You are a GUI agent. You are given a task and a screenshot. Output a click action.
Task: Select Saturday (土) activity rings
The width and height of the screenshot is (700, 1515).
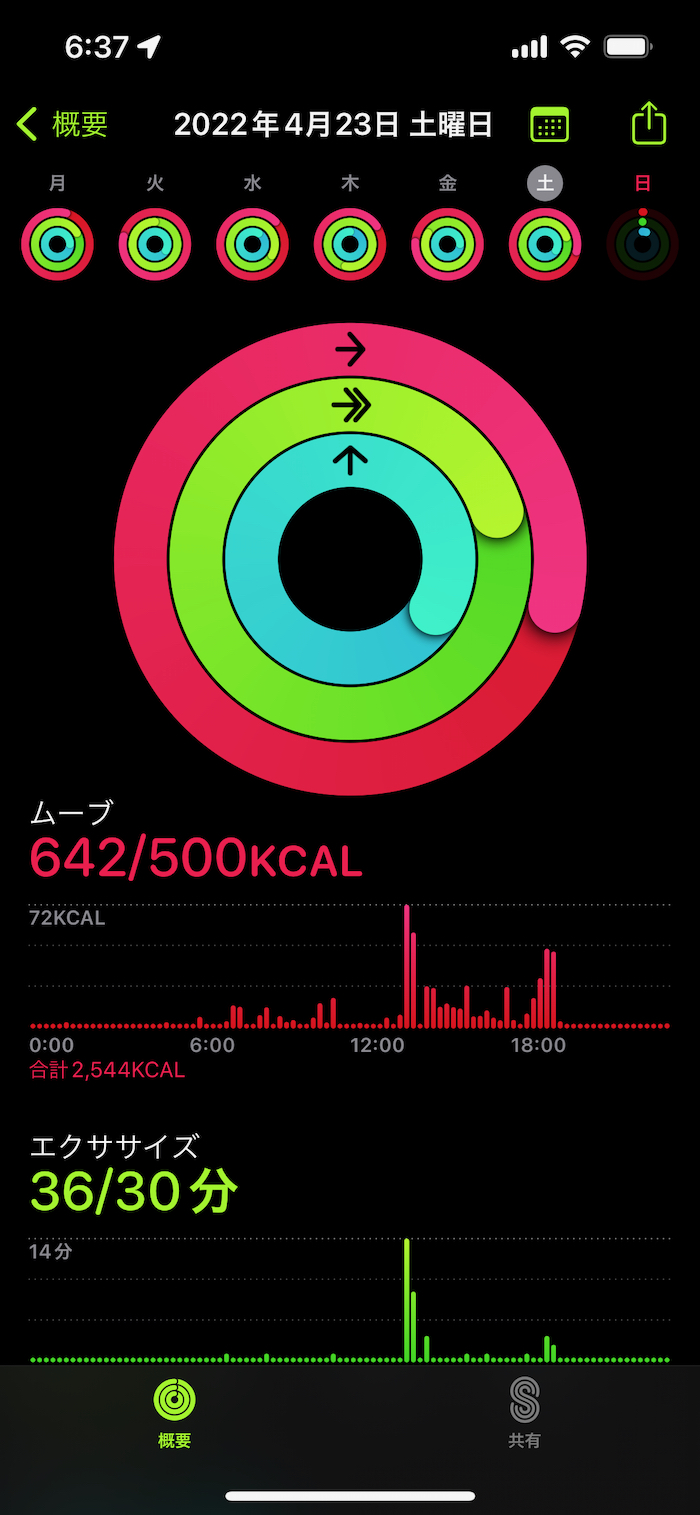click(545, 244)
